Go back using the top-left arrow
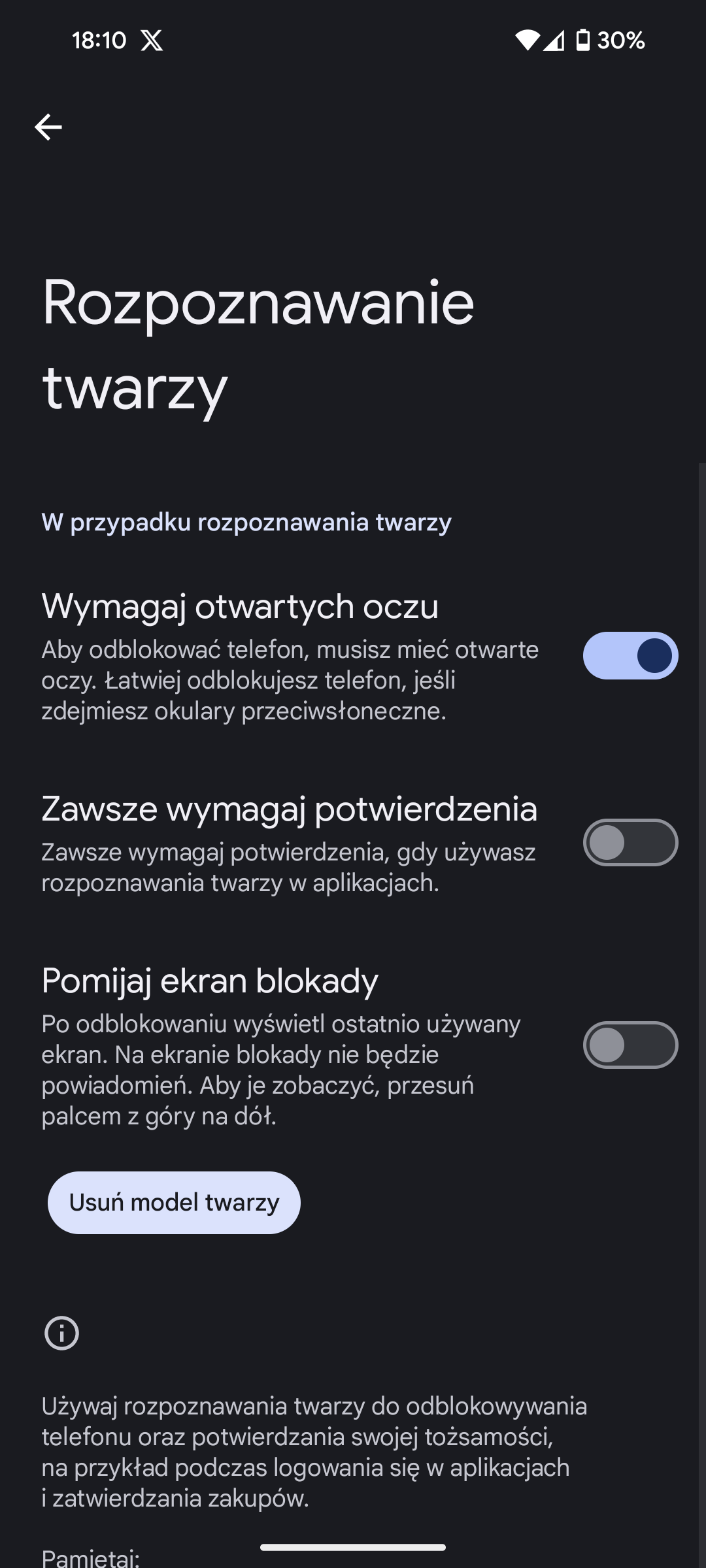This screenshot has height=1568, width=706. (48, 127)
